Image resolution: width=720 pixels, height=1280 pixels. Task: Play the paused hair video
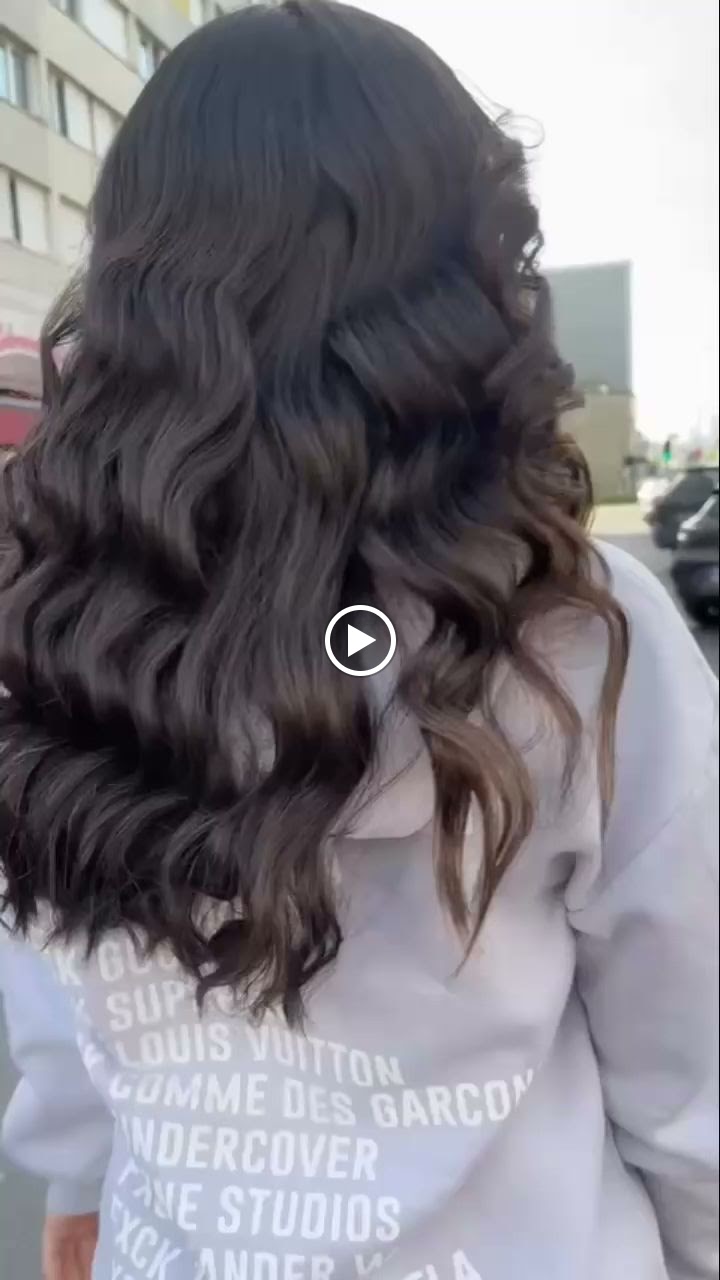360,640
